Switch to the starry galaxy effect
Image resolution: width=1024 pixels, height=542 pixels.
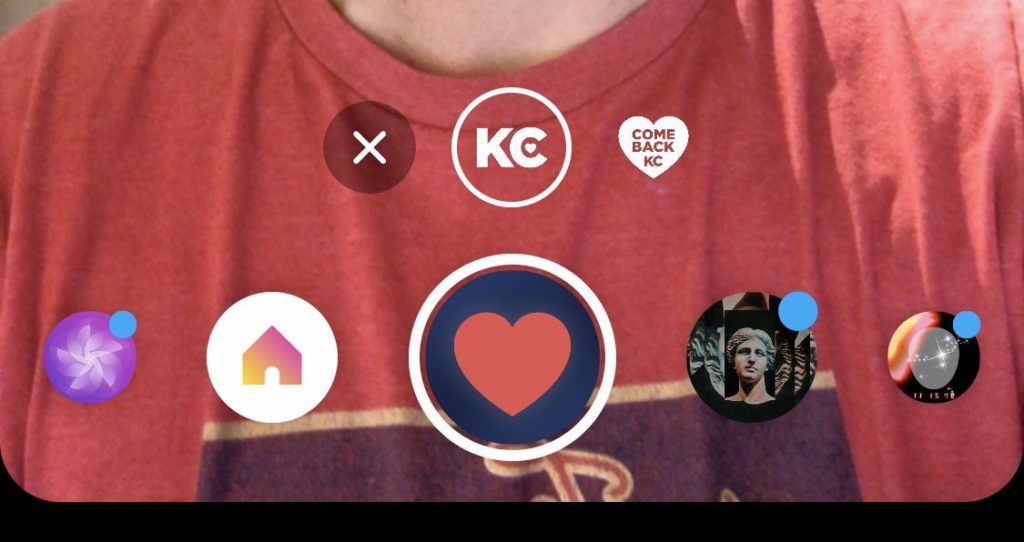(934, 358)
